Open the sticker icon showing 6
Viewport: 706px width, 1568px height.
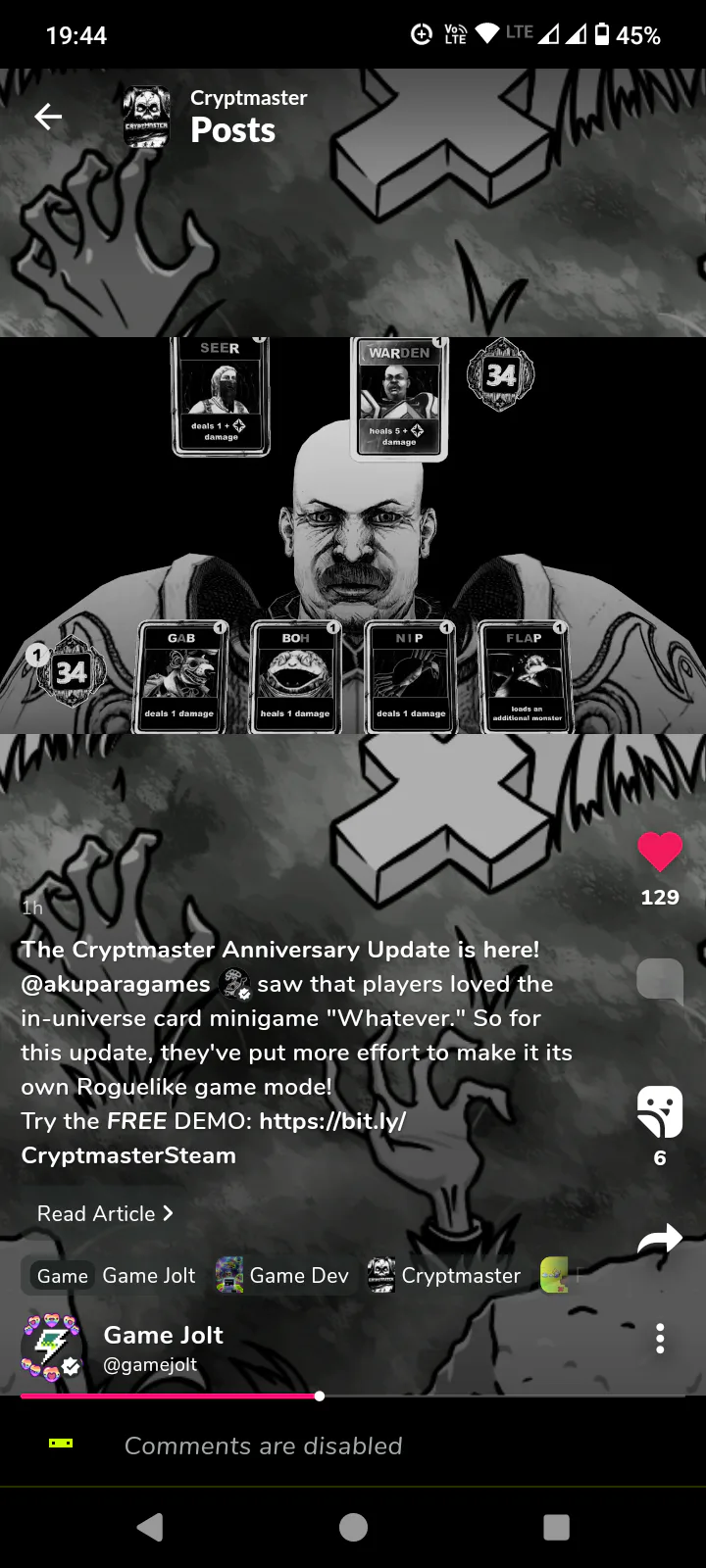coord(660,1111)
